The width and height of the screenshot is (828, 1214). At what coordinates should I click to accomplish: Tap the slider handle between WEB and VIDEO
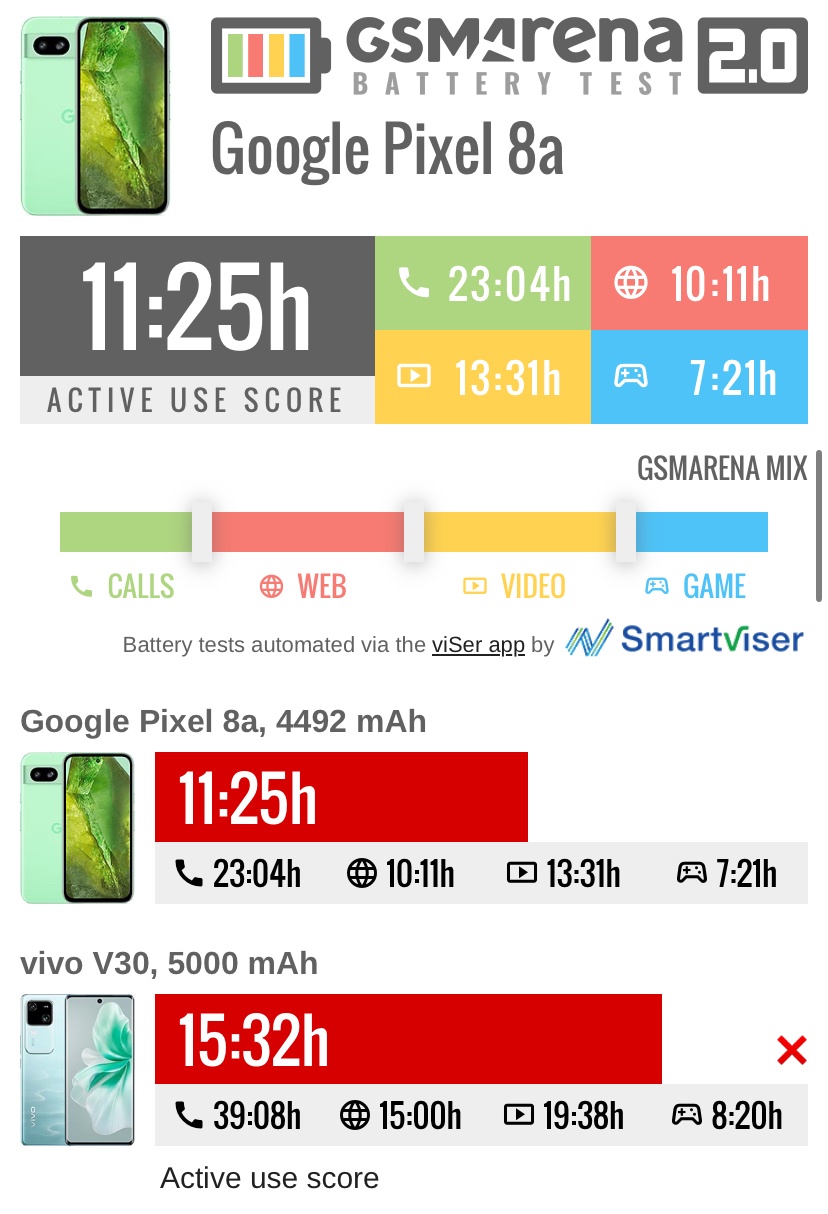pyautogui.click(x=414, y=531)
